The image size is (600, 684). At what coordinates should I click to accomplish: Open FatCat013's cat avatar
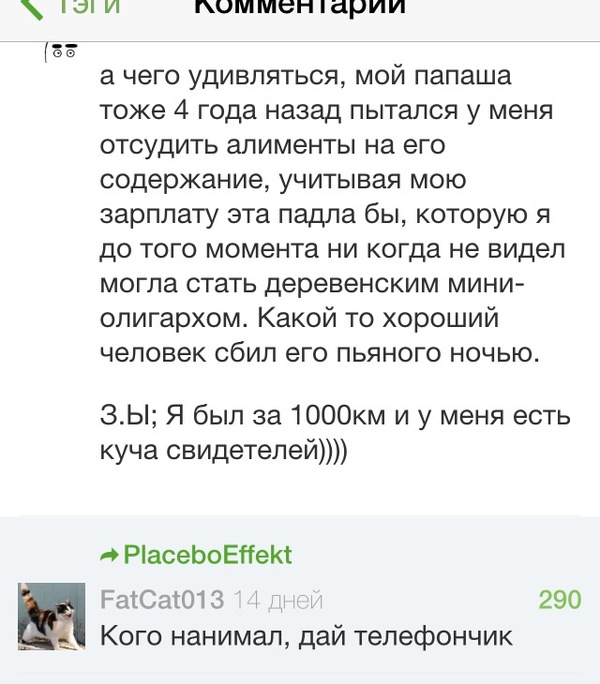pyautogui.click(x=52, y=617)
